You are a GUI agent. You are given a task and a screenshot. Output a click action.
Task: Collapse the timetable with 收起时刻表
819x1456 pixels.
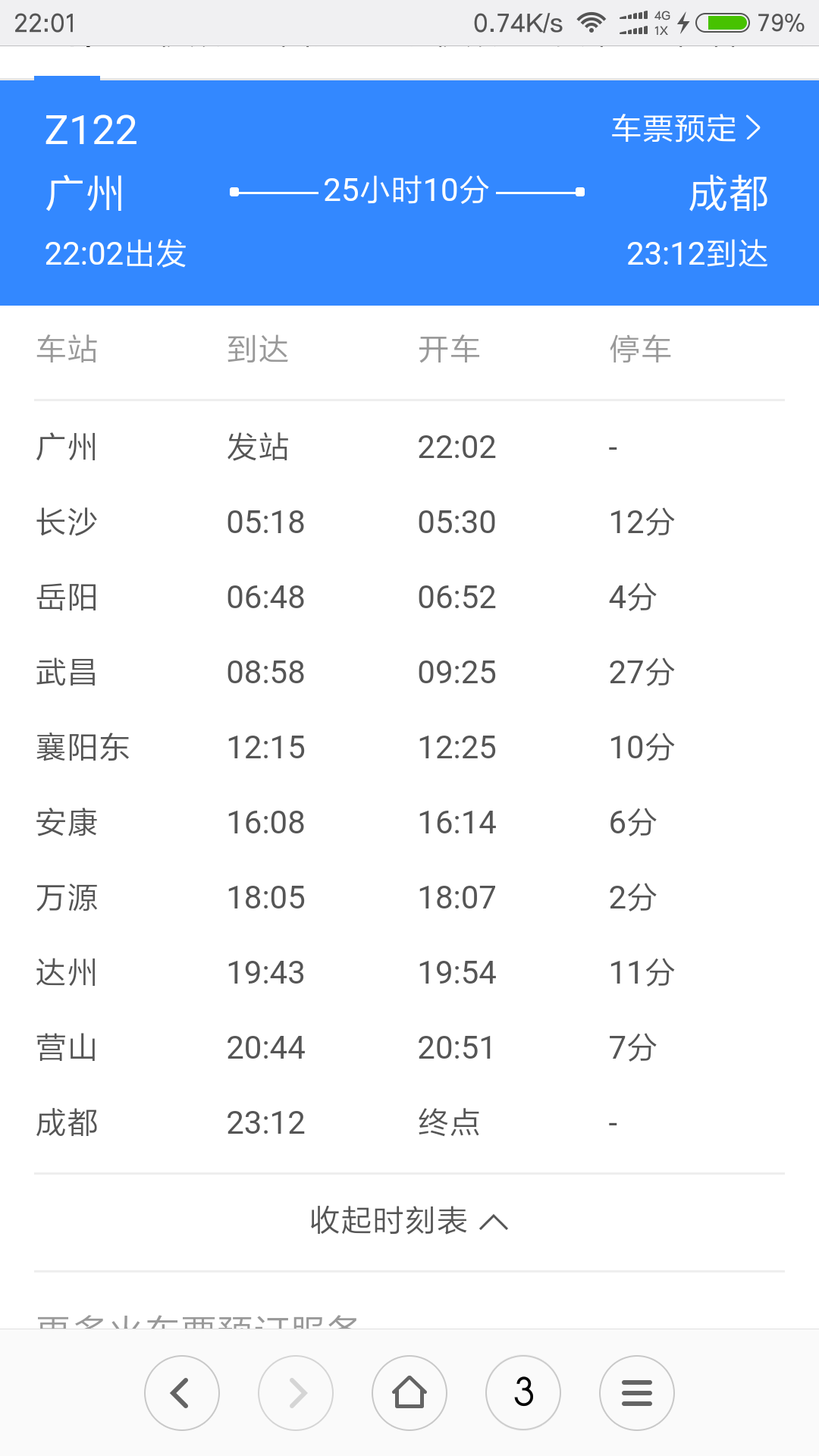point(409,1221)
